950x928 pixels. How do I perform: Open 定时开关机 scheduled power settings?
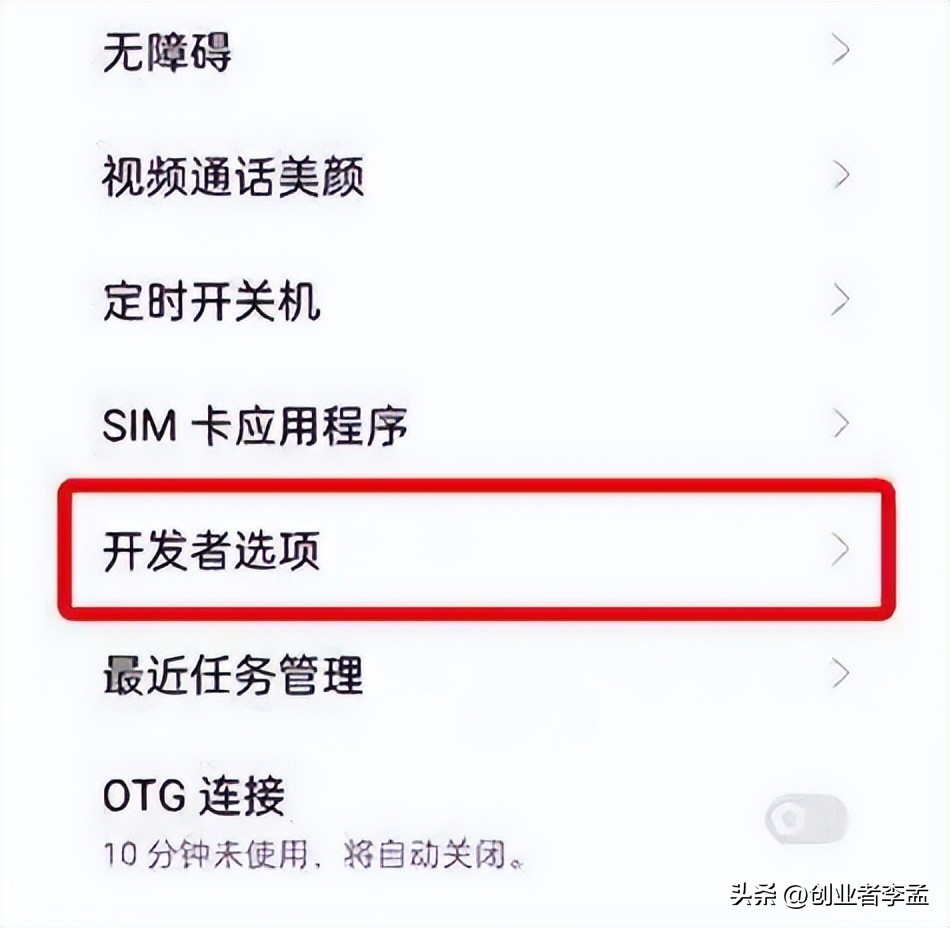(211, 301)
